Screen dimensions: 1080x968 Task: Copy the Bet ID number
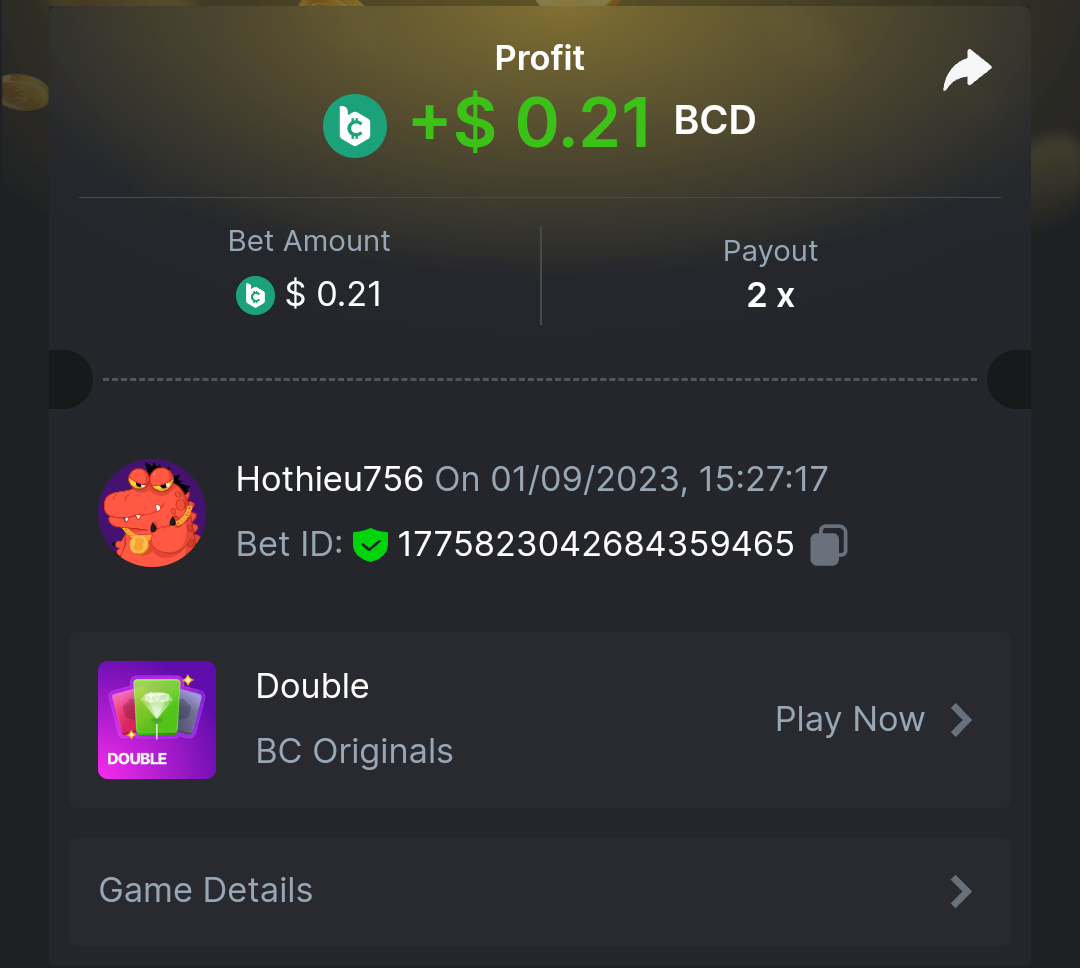pyautogui.click(x=828, y=545)
